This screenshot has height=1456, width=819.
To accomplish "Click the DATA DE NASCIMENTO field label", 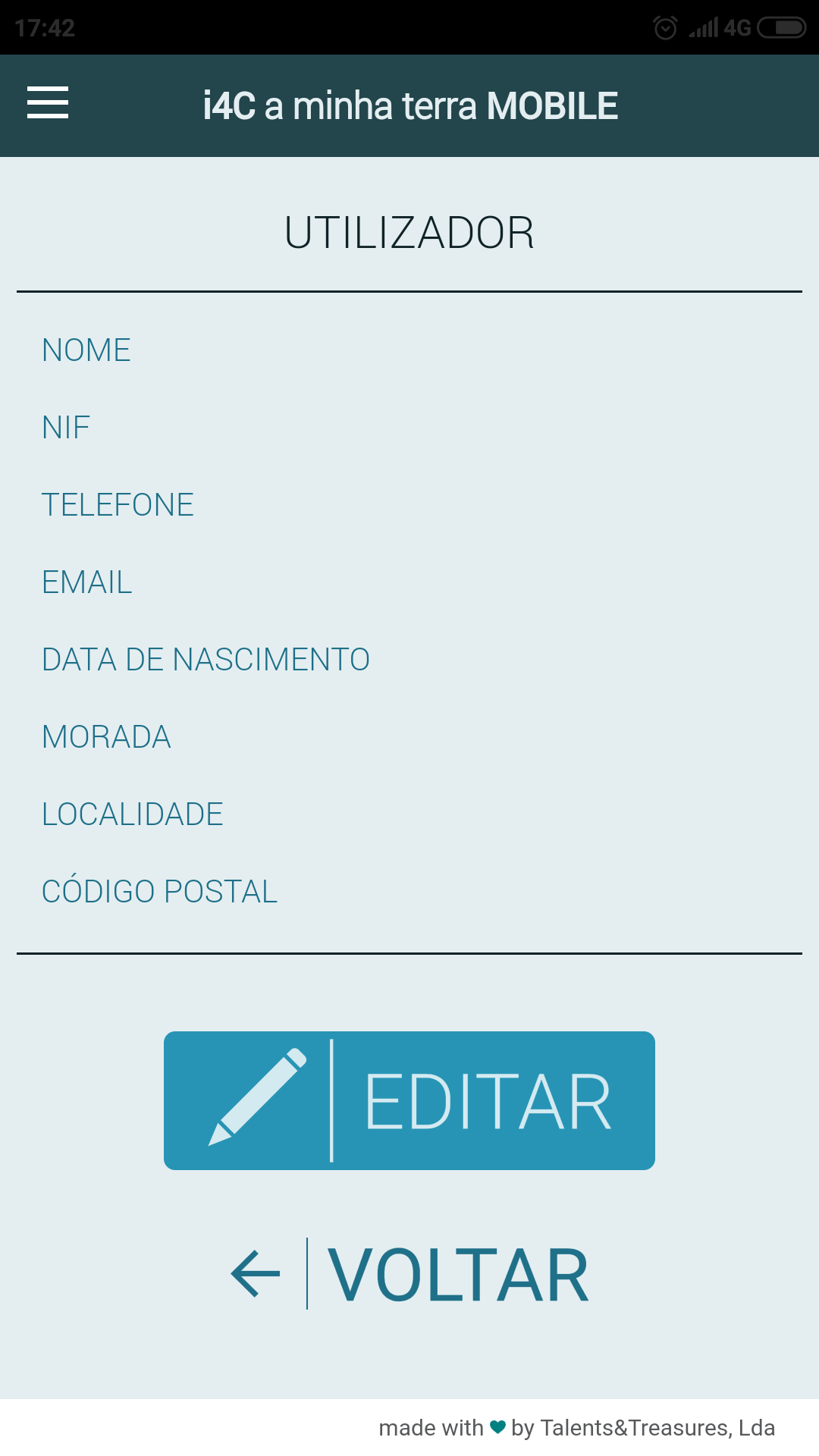I will pos(206,660).
